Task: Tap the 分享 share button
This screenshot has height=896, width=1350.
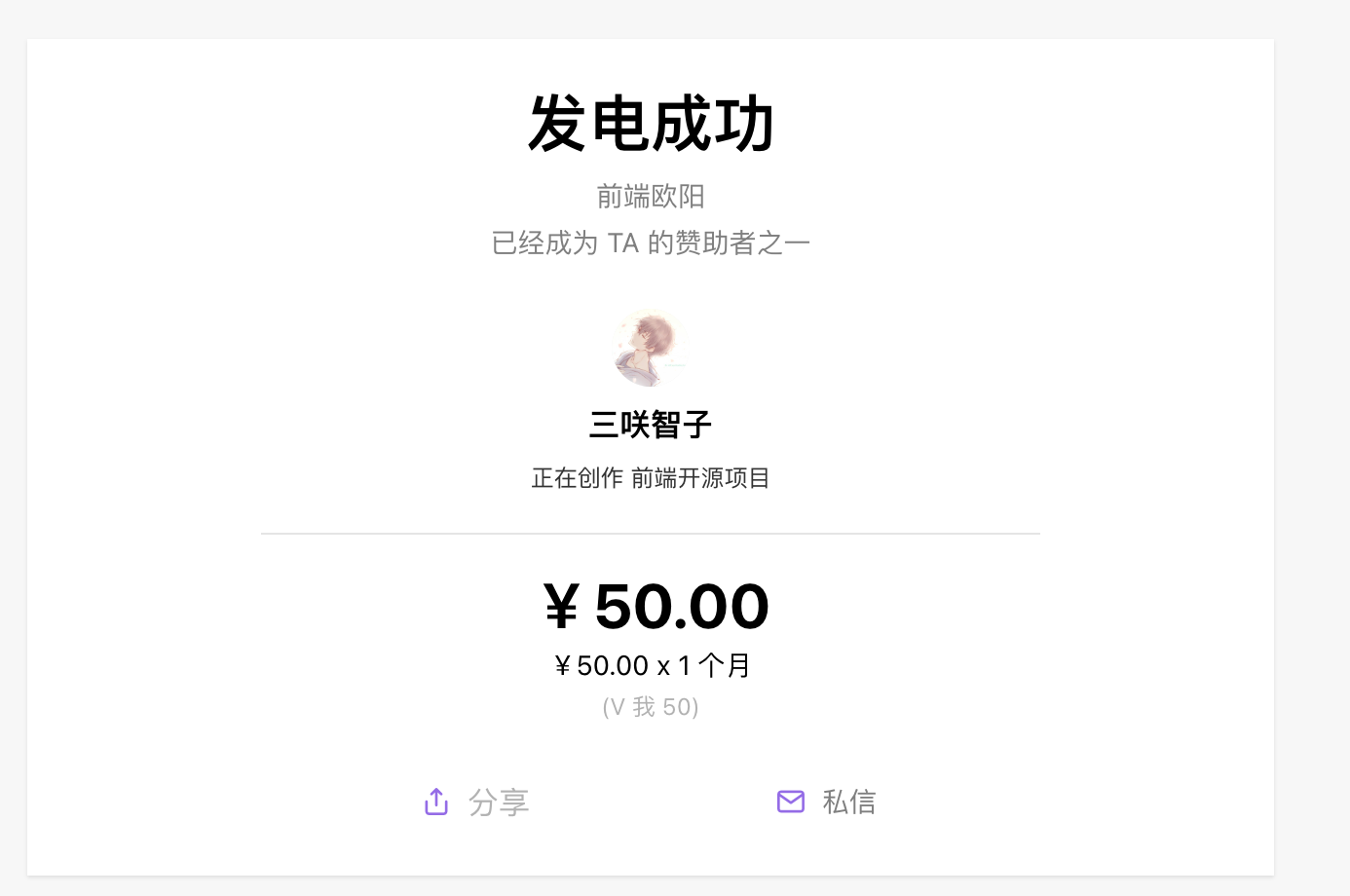Action: (477, 802)
